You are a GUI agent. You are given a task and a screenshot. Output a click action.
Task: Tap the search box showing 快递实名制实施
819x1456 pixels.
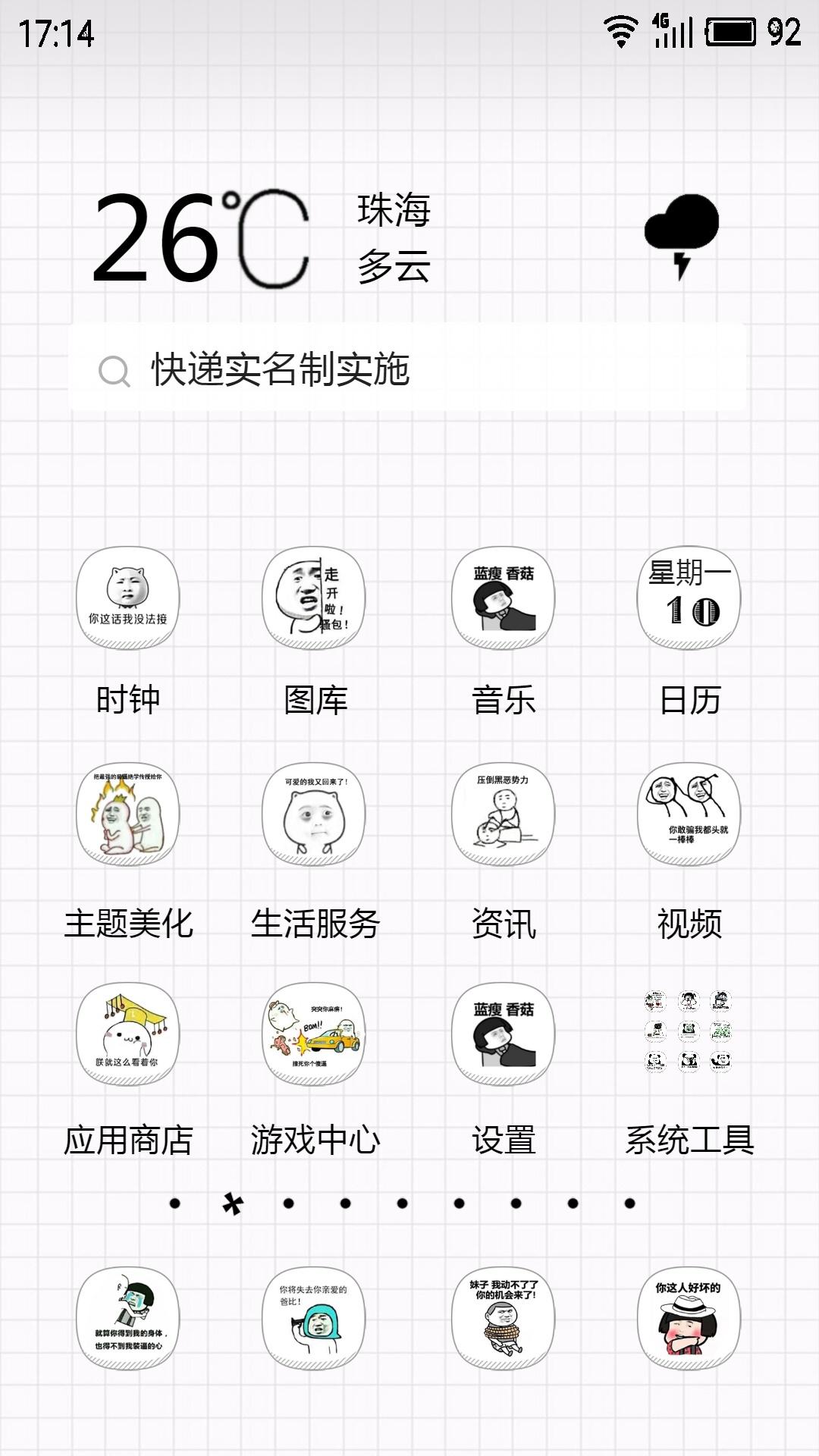coord(408,369)
